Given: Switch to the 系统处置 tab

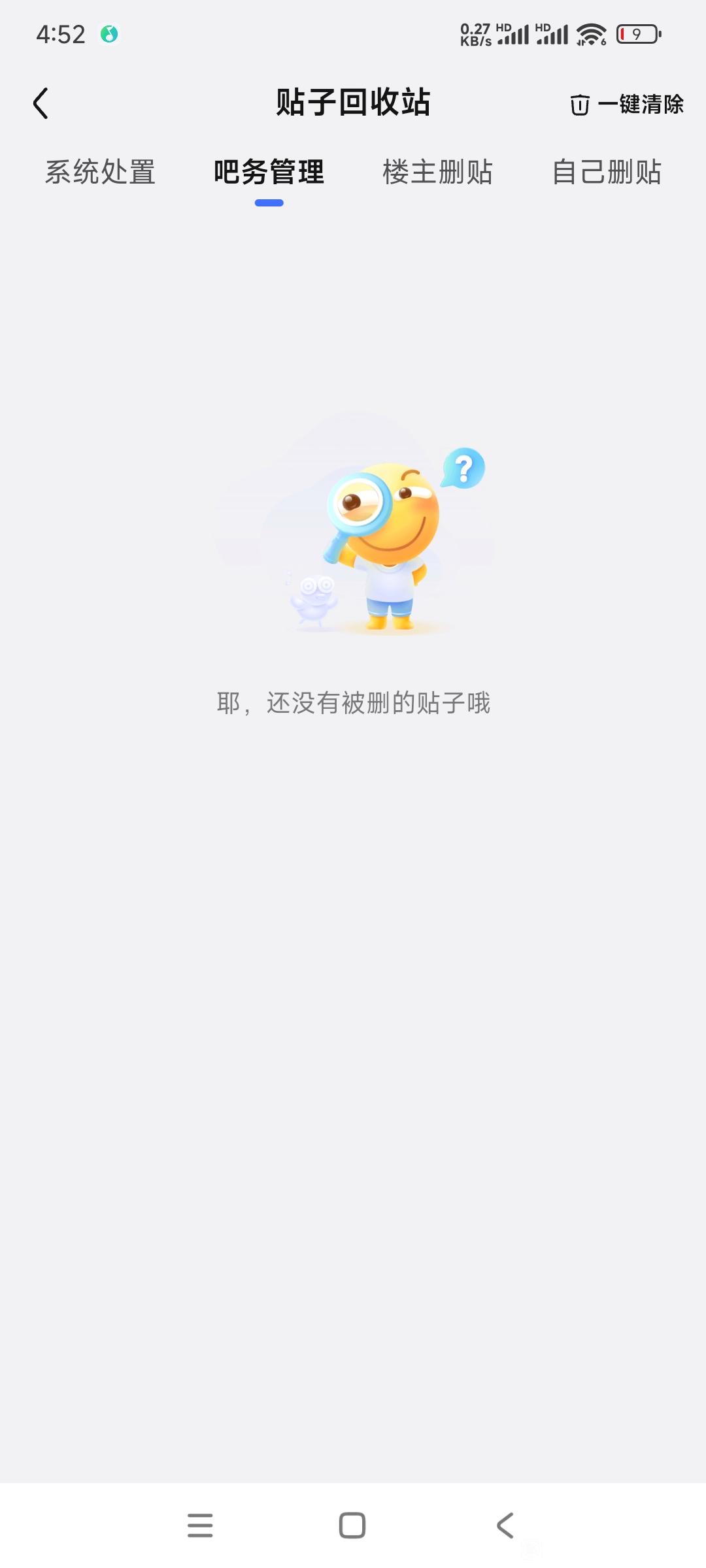Looking at the screenshot, I should [100, 172].
